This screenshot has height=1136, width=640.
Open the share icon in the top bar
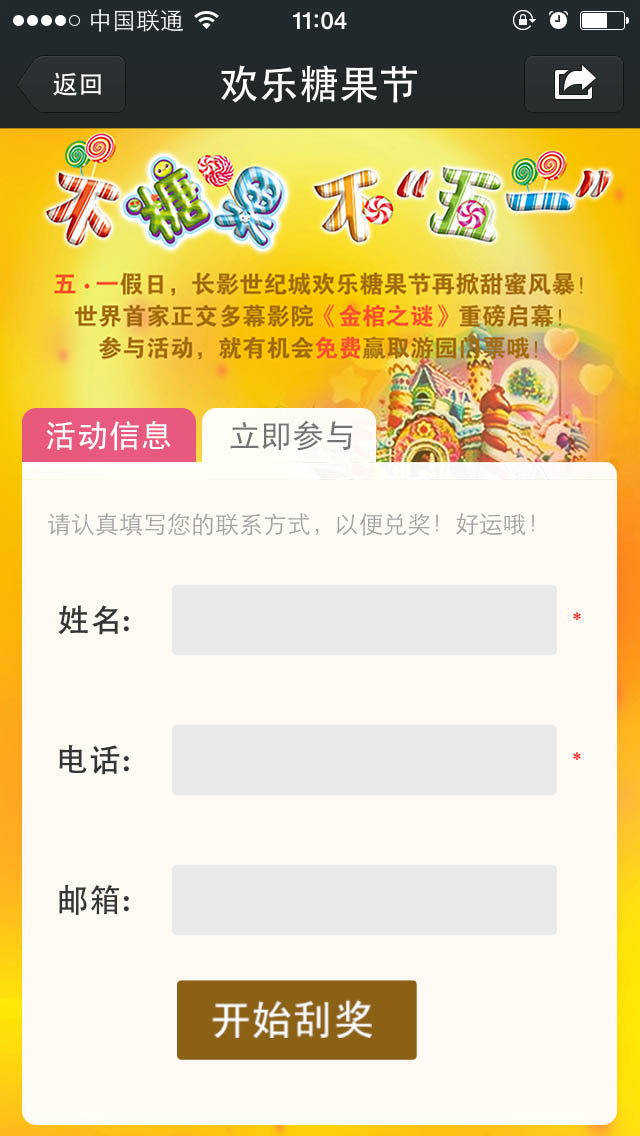574,83
